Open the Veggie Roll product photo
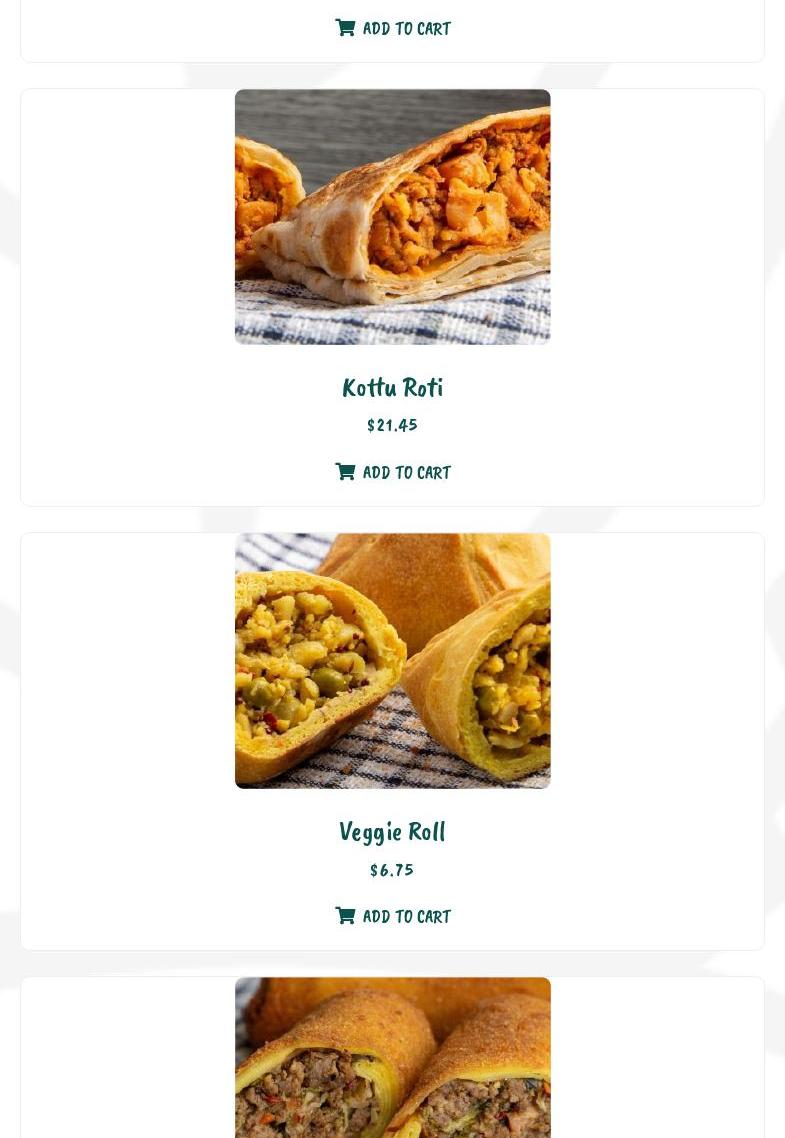Screen dimensions: 785x1138 point(392,661)
